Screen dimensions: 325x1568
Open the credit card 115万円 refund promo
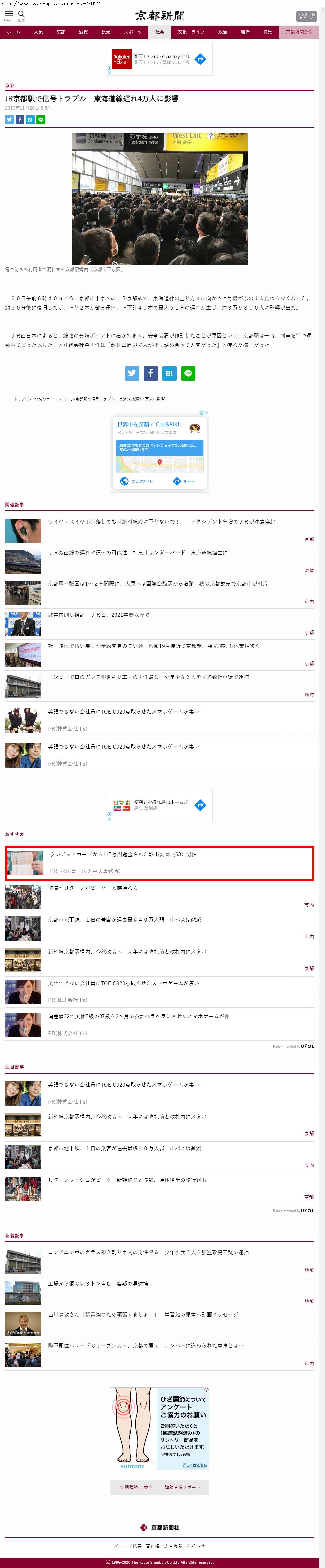(x=124, y=854)
